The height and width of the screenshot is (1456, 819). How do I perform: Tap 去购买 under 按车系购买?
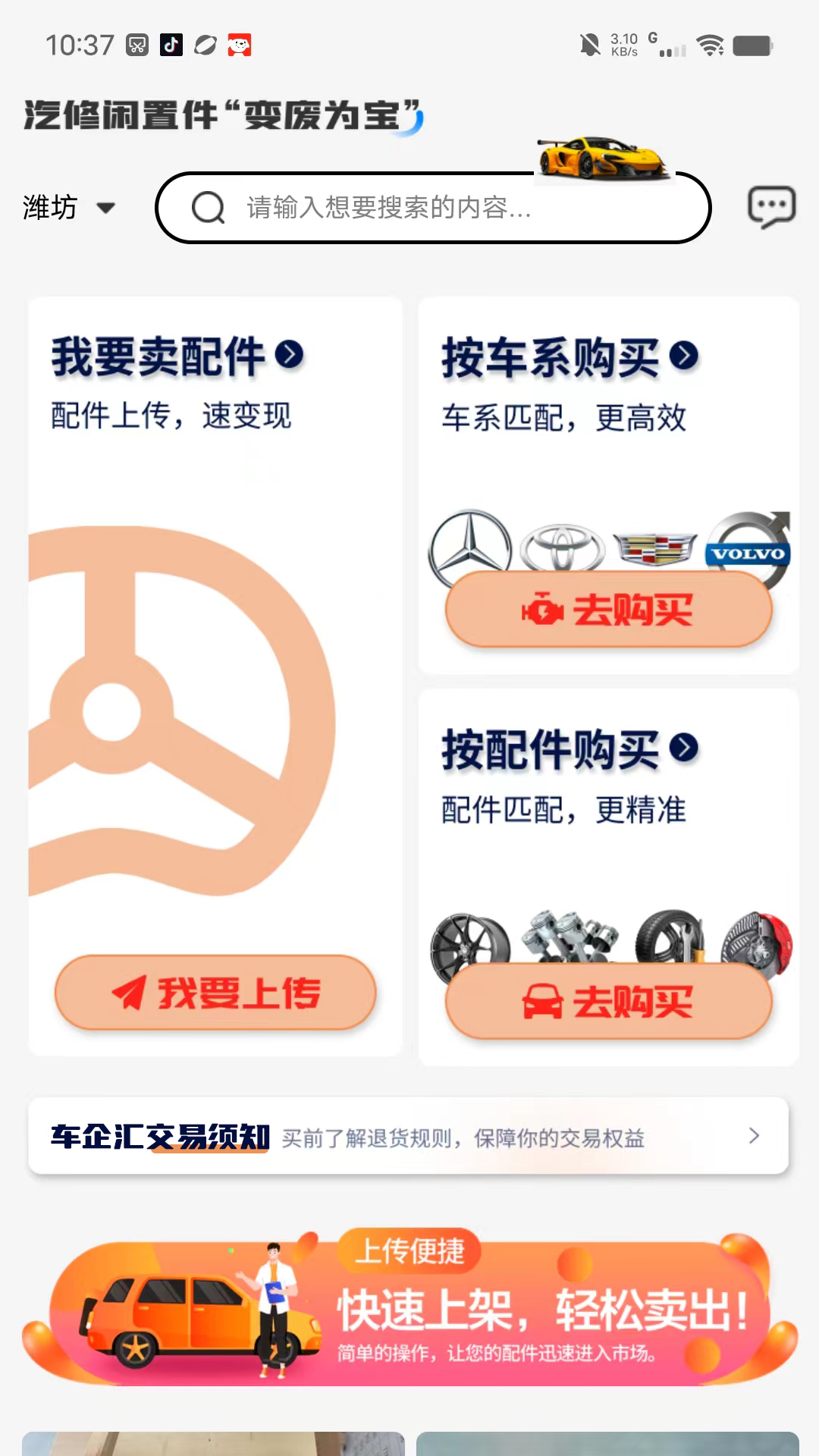(608, 610)
